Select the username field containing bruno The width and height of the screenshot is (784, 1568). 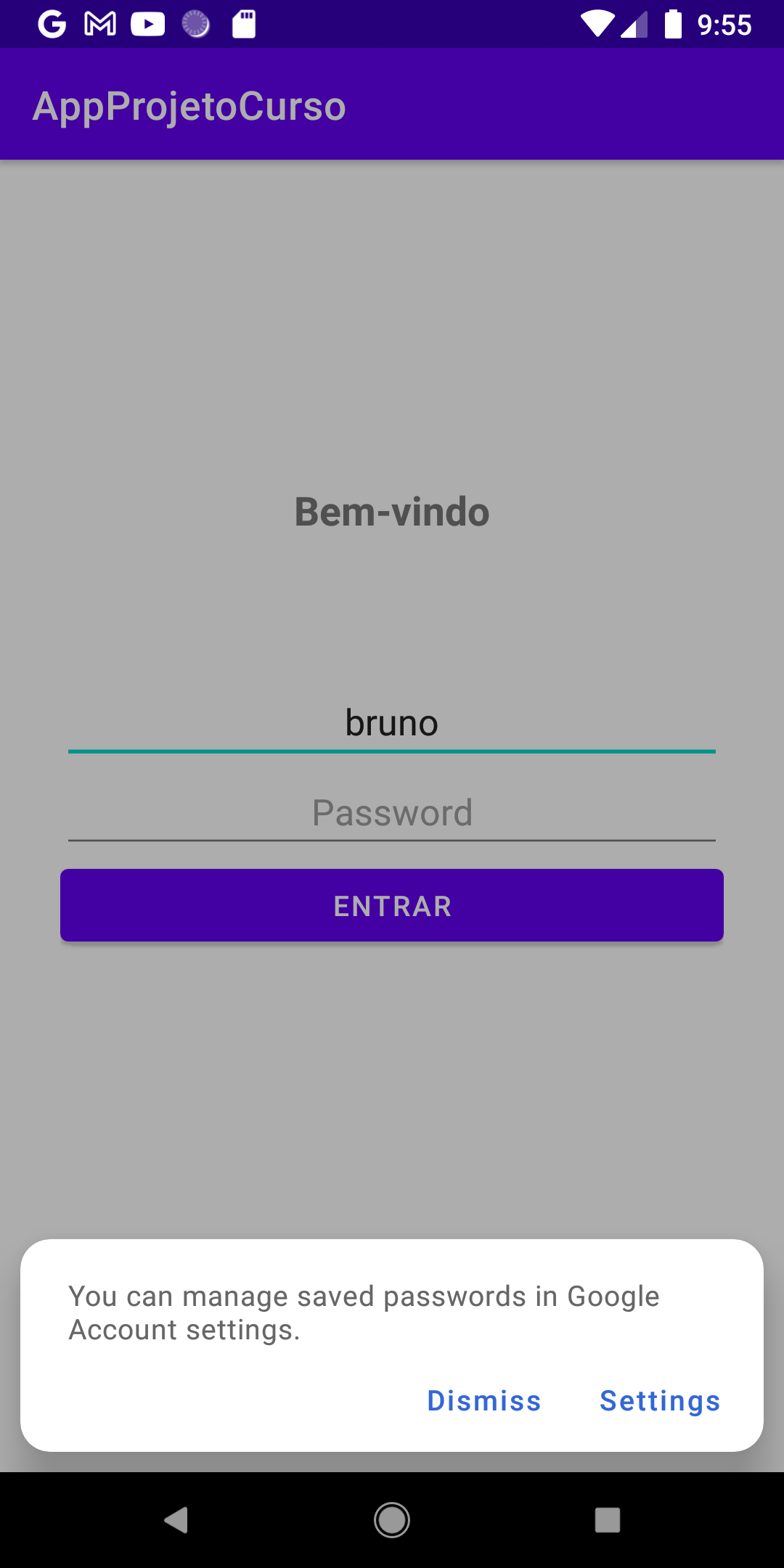coord(392,722)
